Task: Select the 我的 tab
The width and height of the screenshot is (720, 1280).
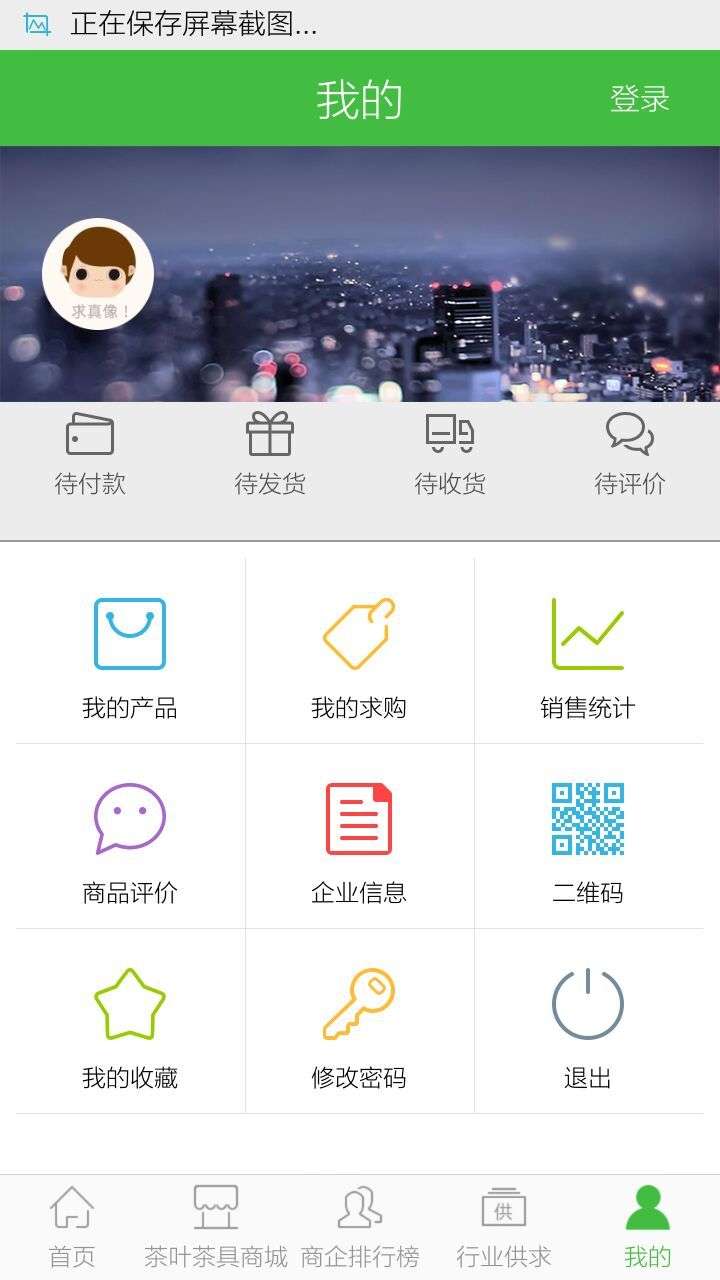Action: click(x=648, y=1227)
